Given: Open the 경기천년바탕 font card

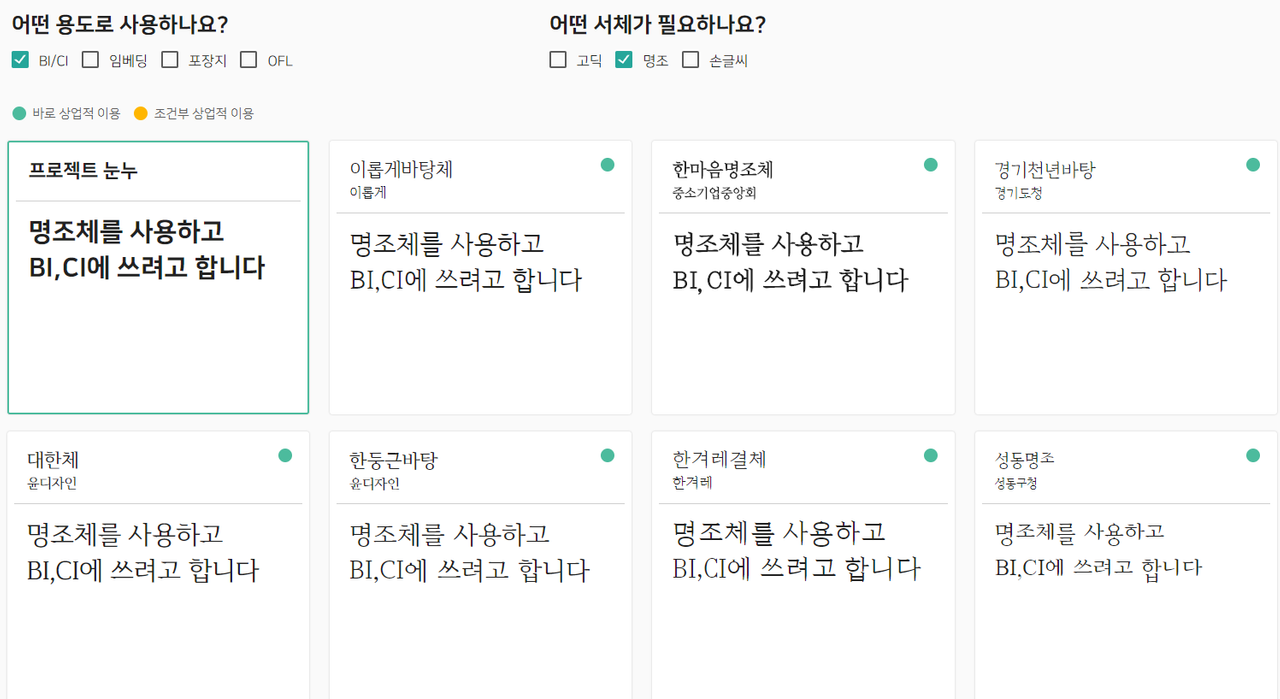Looking at the screenshot, I should click(x=1125, y=277).
